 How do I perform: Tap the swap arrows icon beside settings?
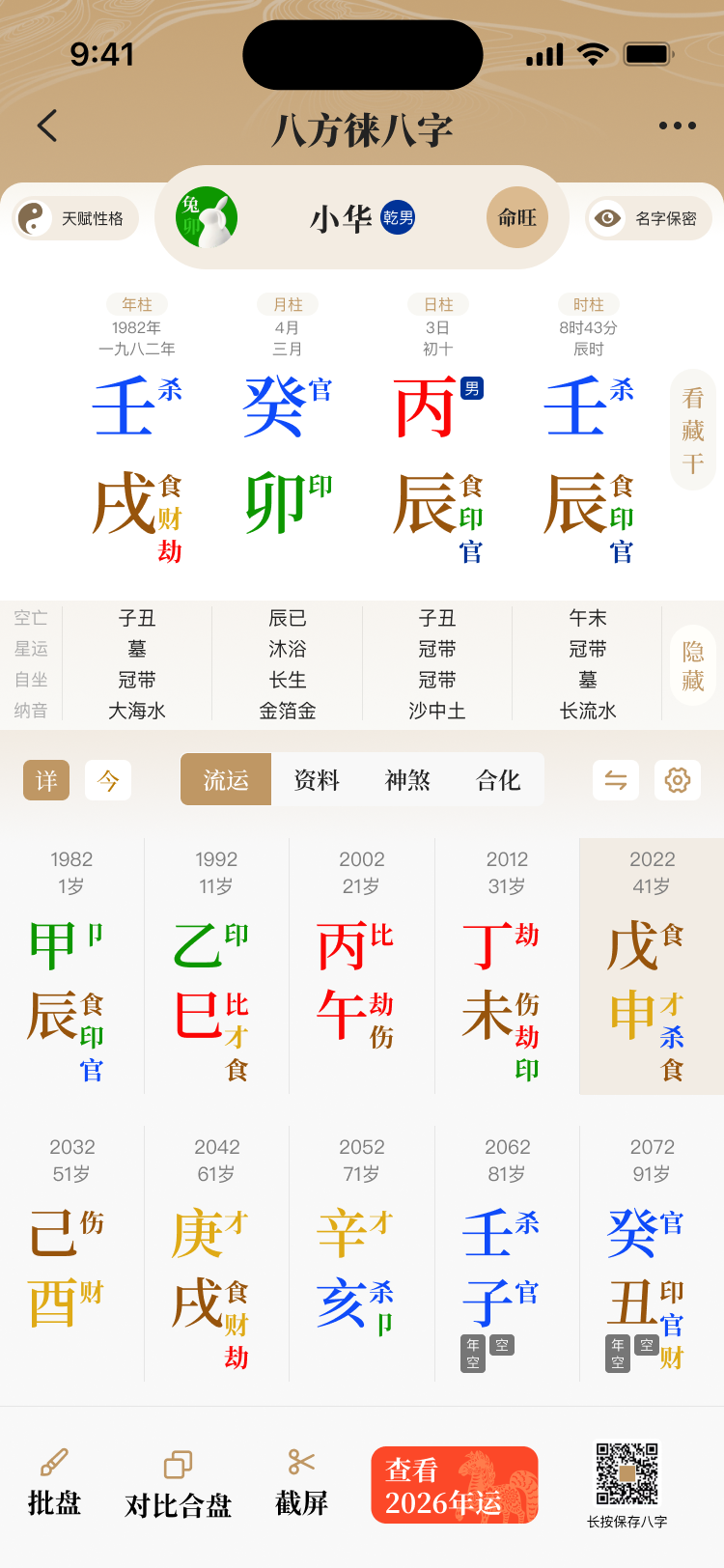(615, 779)
